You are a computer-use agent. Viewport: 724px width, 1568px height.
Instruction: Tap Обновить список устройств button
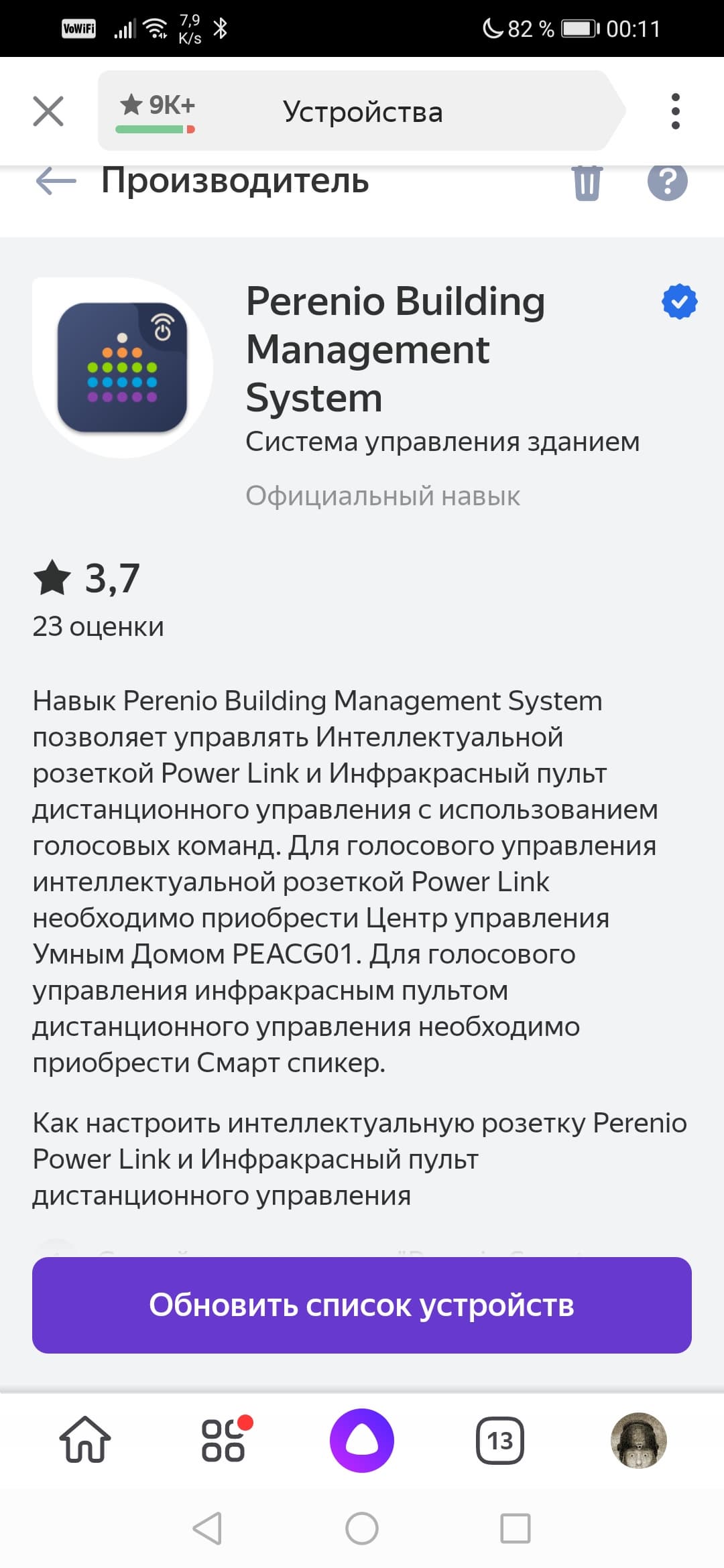[362, 1305]
